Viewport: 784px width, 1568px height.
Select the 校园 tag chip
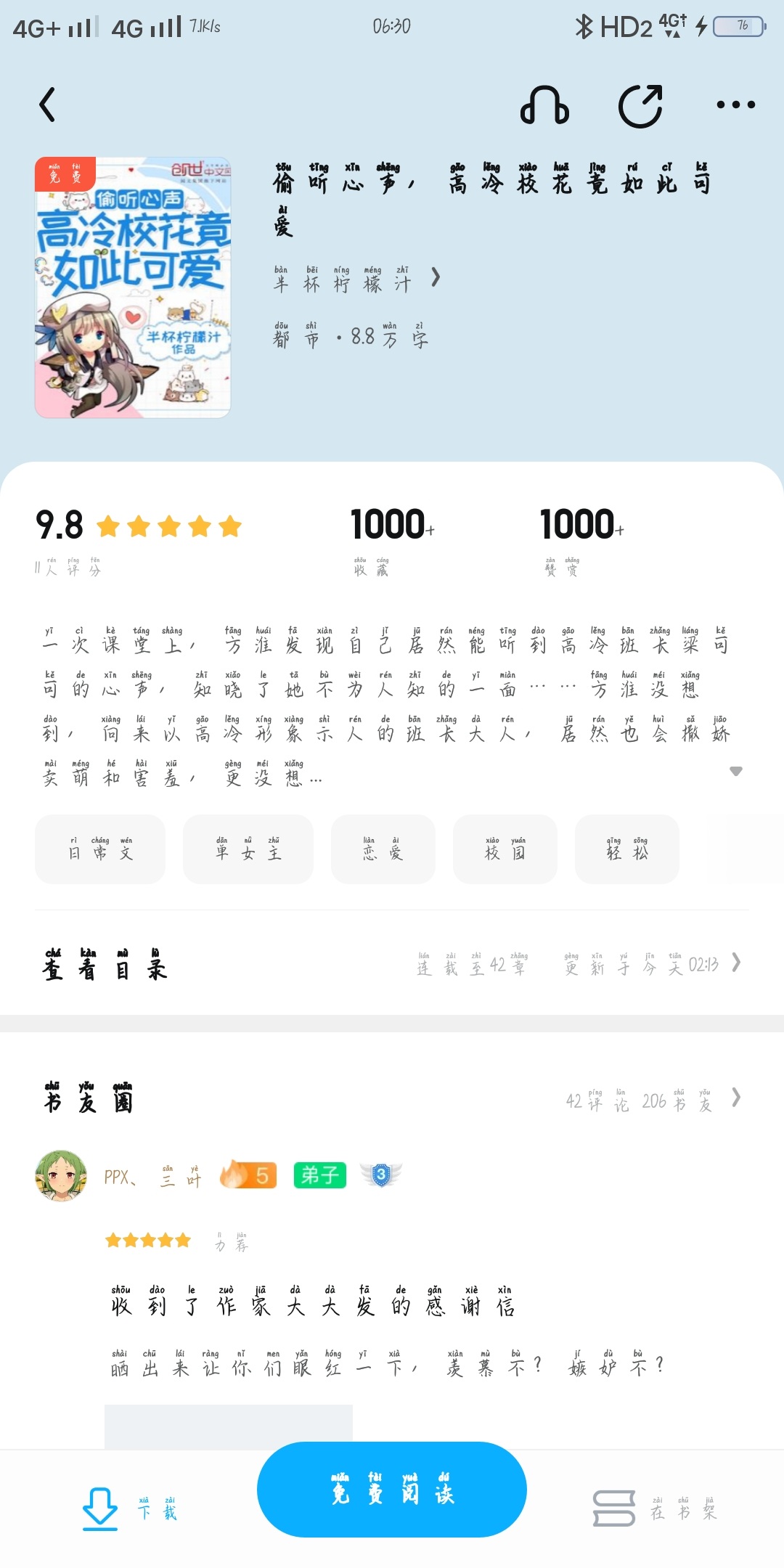click(x=505, y=849)
